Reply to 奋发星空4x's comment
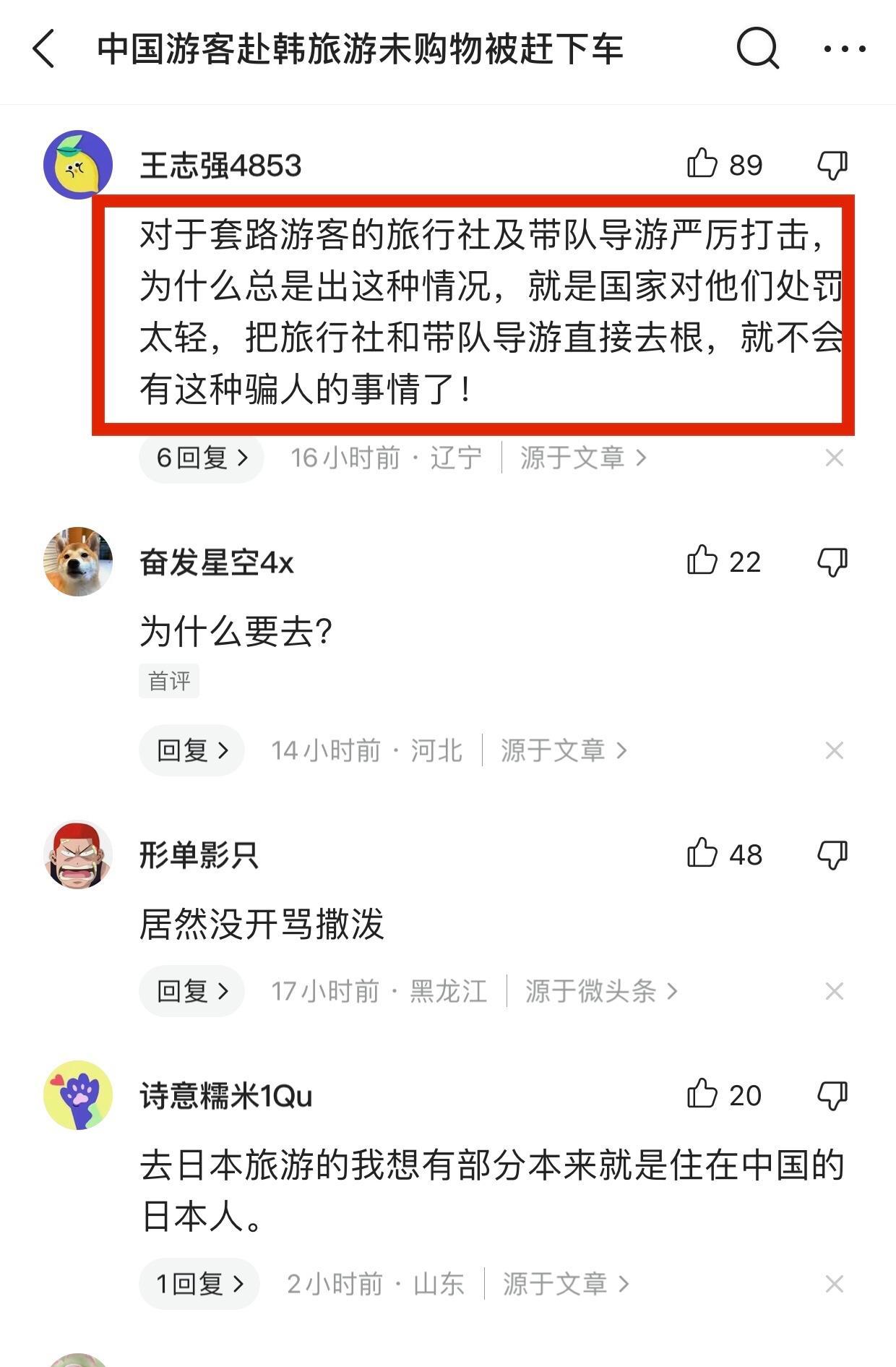The width and height of the screenshot is (896, 1367). (191, 750)
